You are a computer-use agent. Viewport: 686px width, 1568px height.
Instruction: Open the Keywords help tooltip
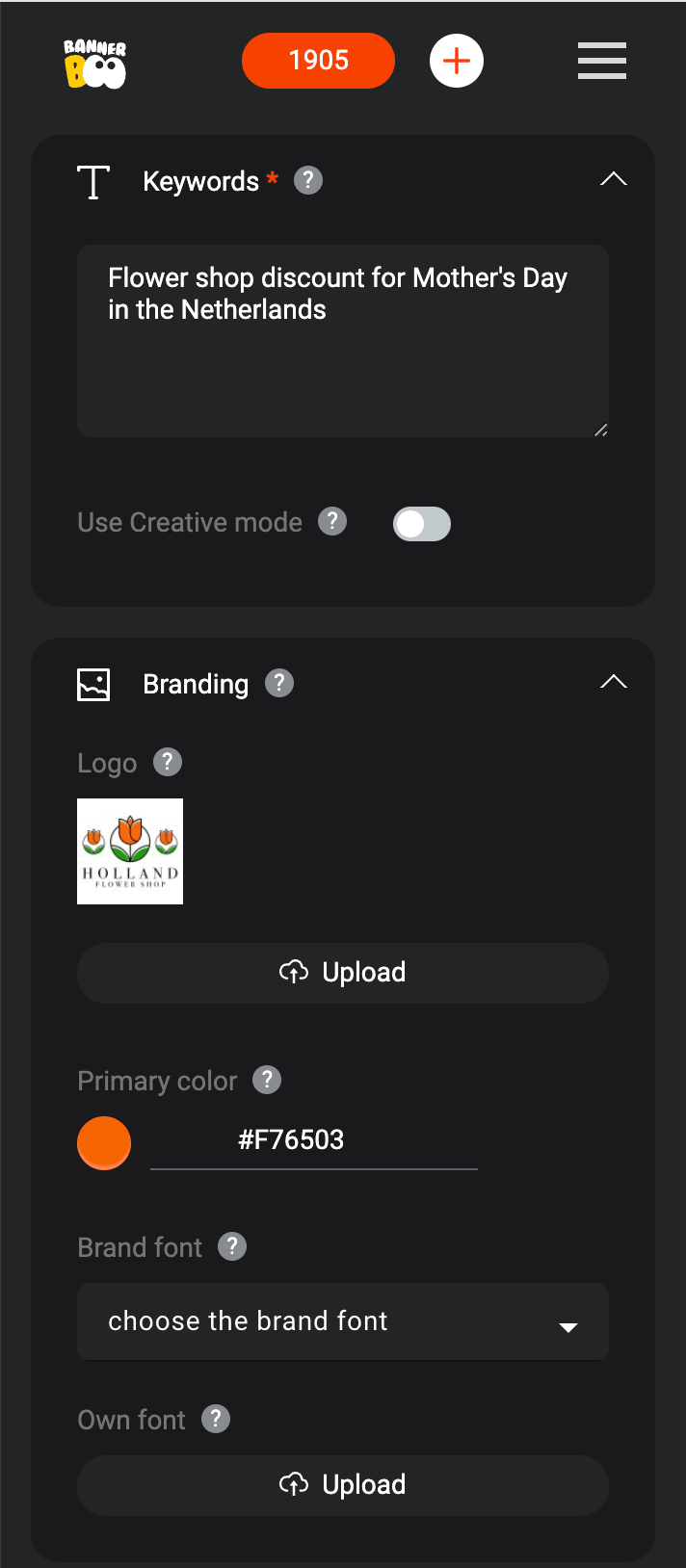(308, 180)
